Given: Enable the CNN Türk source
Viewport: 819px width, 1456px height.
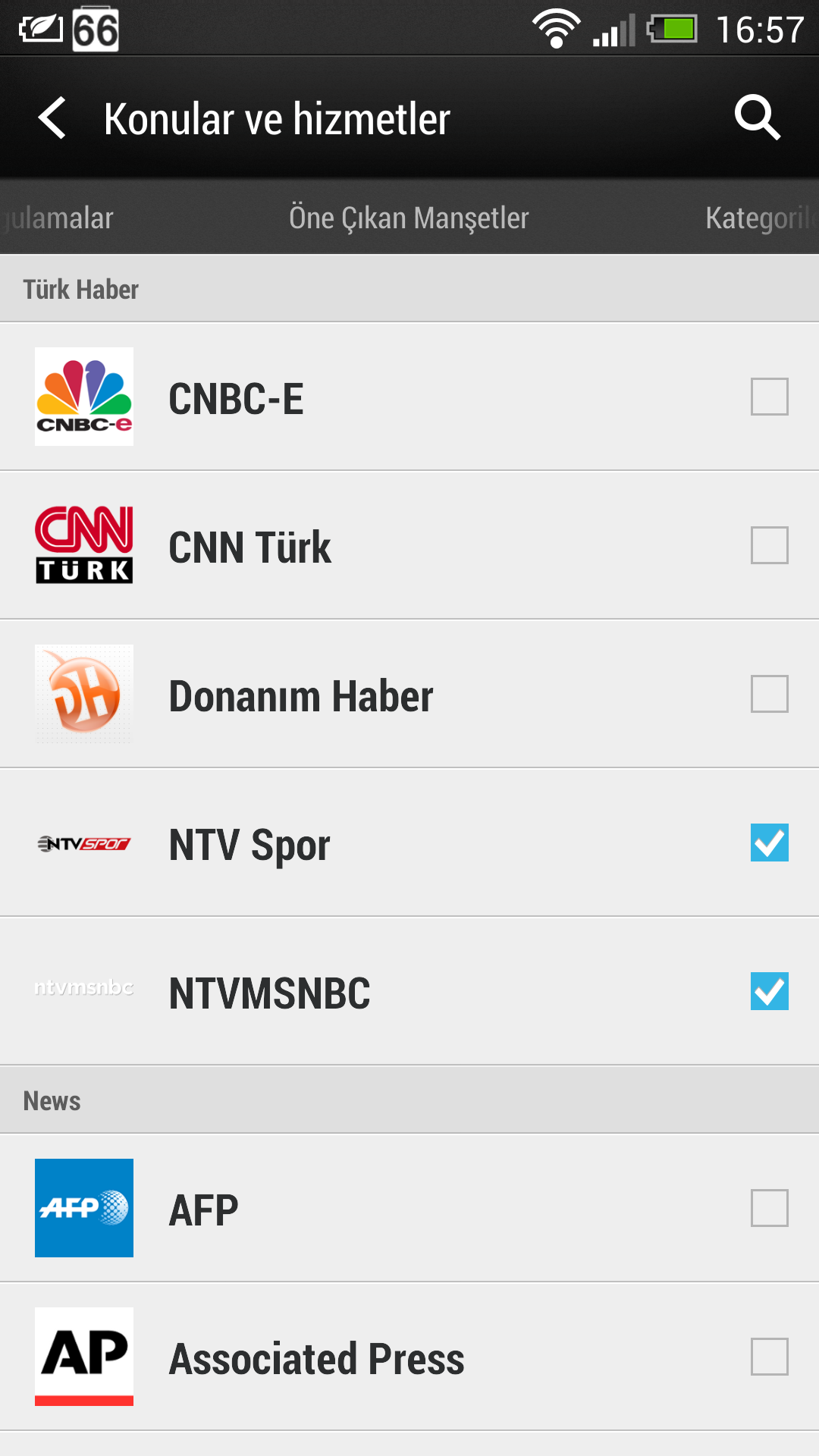Looking at the screenshot, I should pos(769,545).
